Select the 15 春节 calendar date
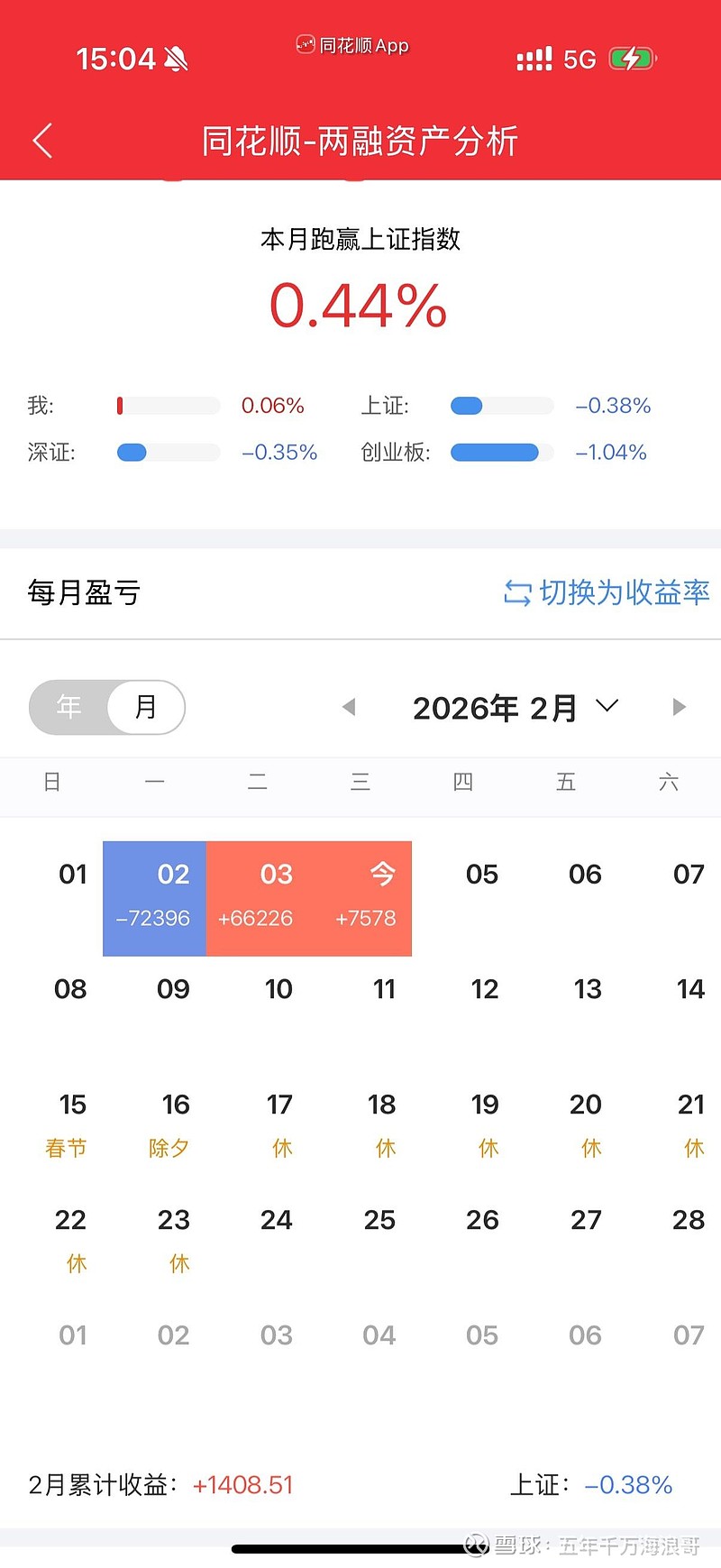 click(x=71, y=1123)
